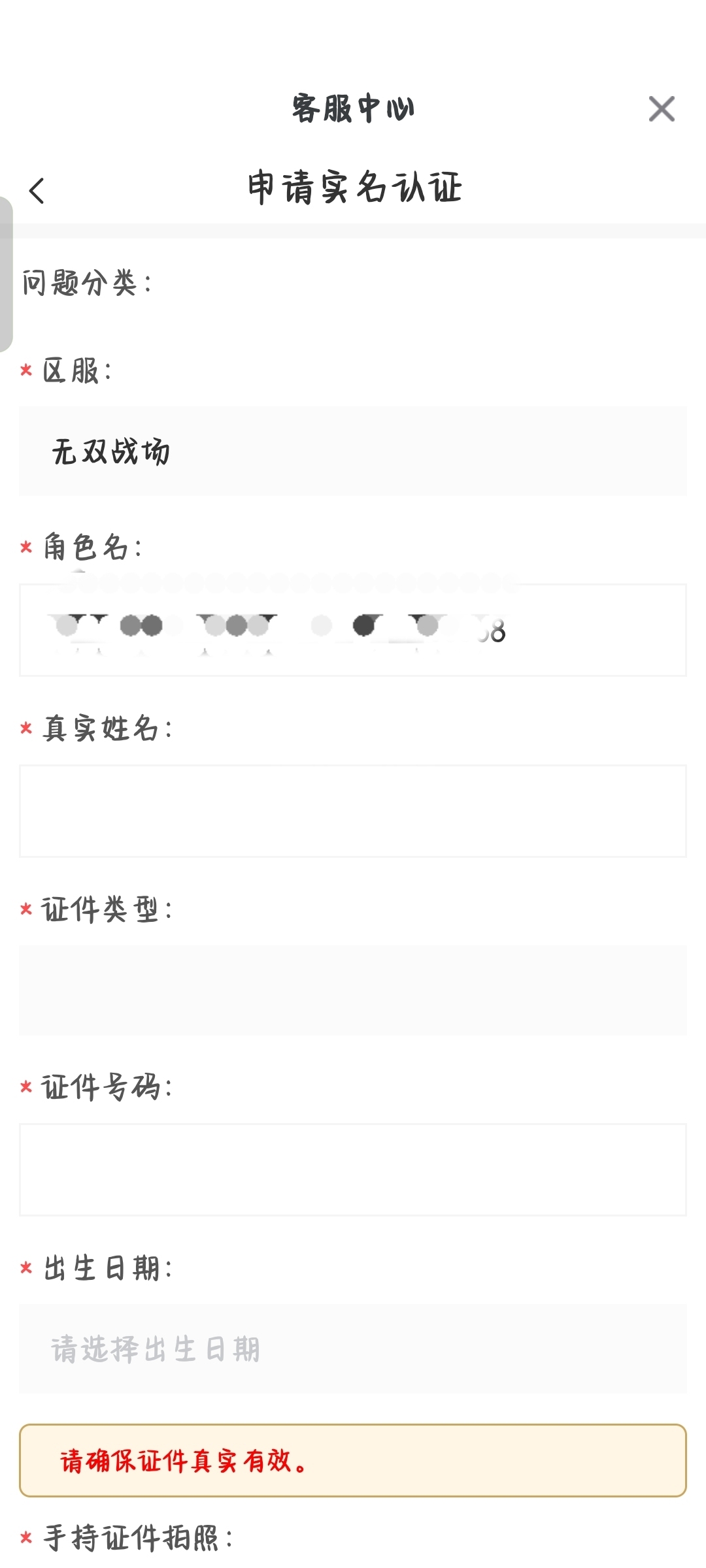This screenshot has height=1568, width=706.
Task: Close the 客服中心 window
Action: (x=662, y=108)
